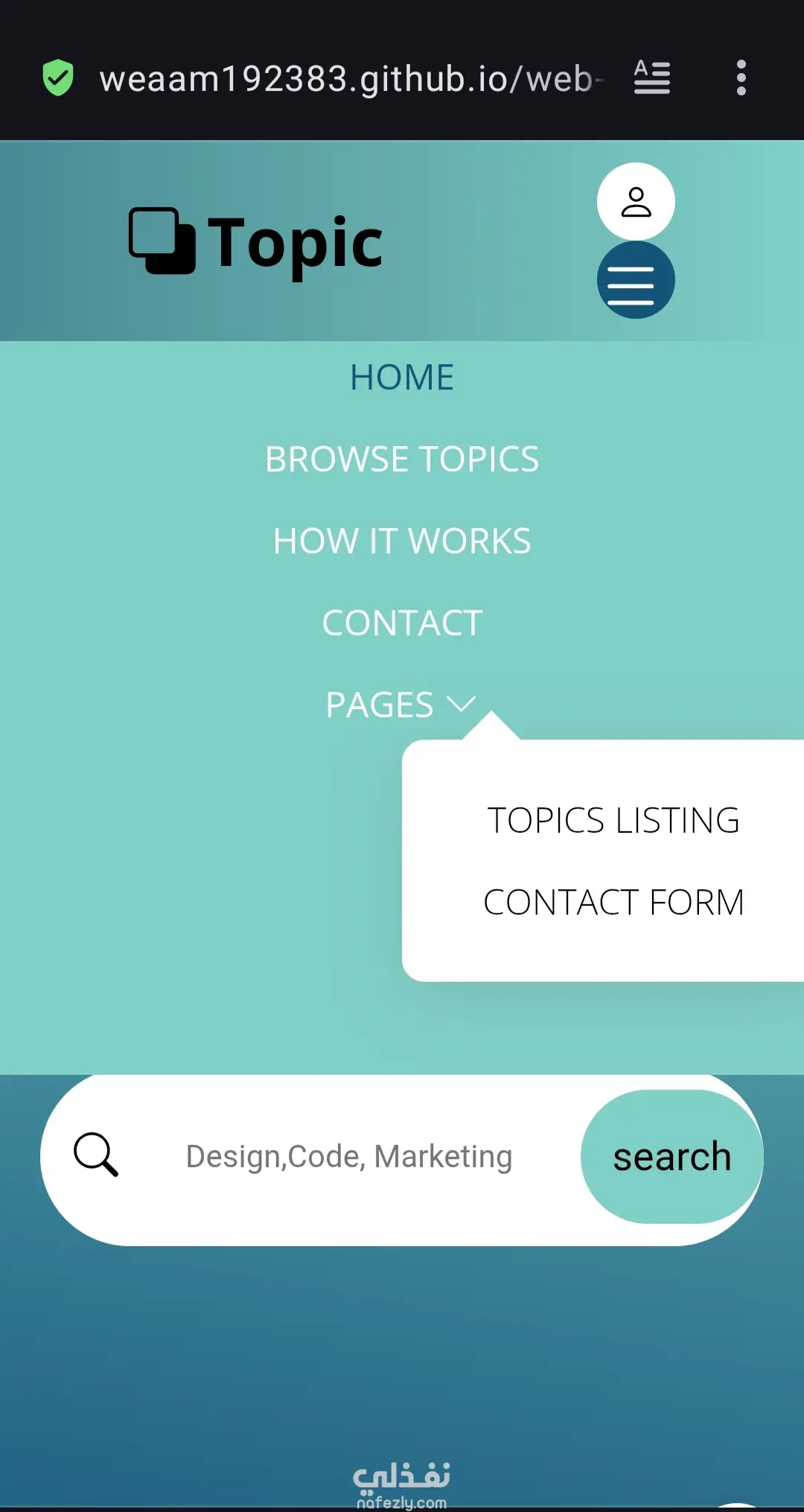Open the user profile icon
Screen dimensions: 804x1512
pyautogui.click(x=636, y=202)
